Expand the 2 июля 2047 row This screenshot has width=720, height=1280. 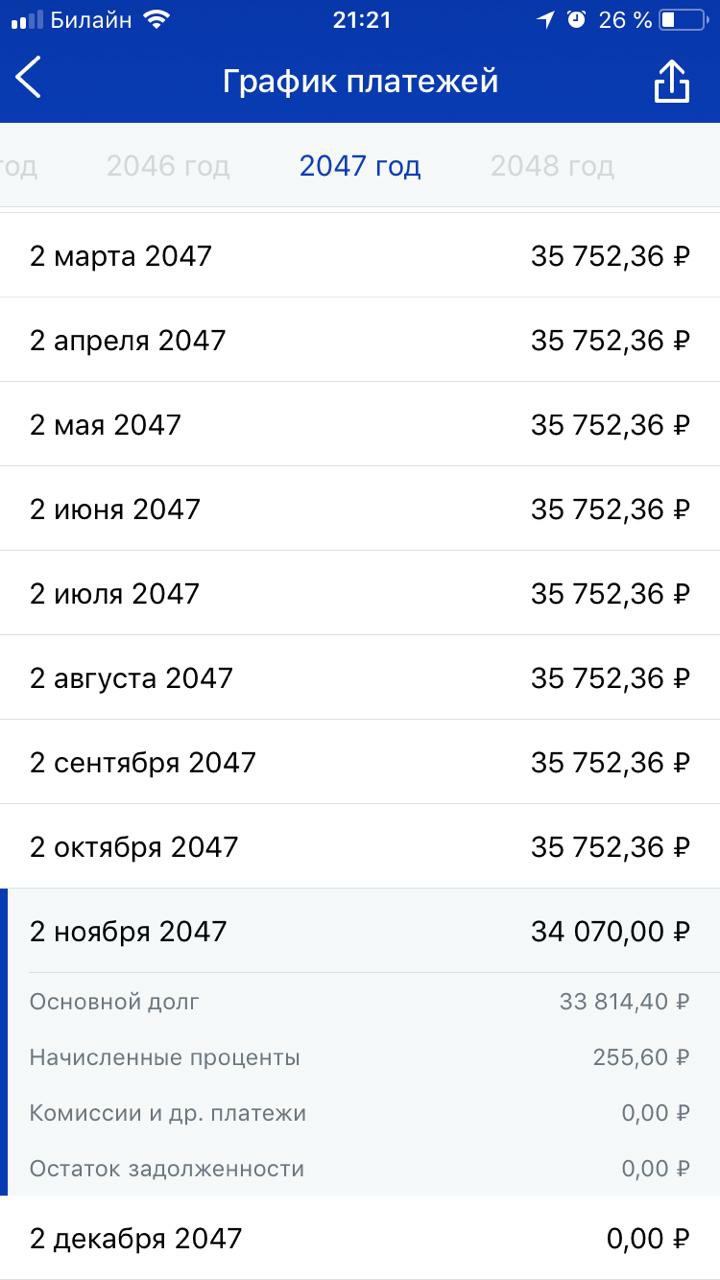click(360, 593)
